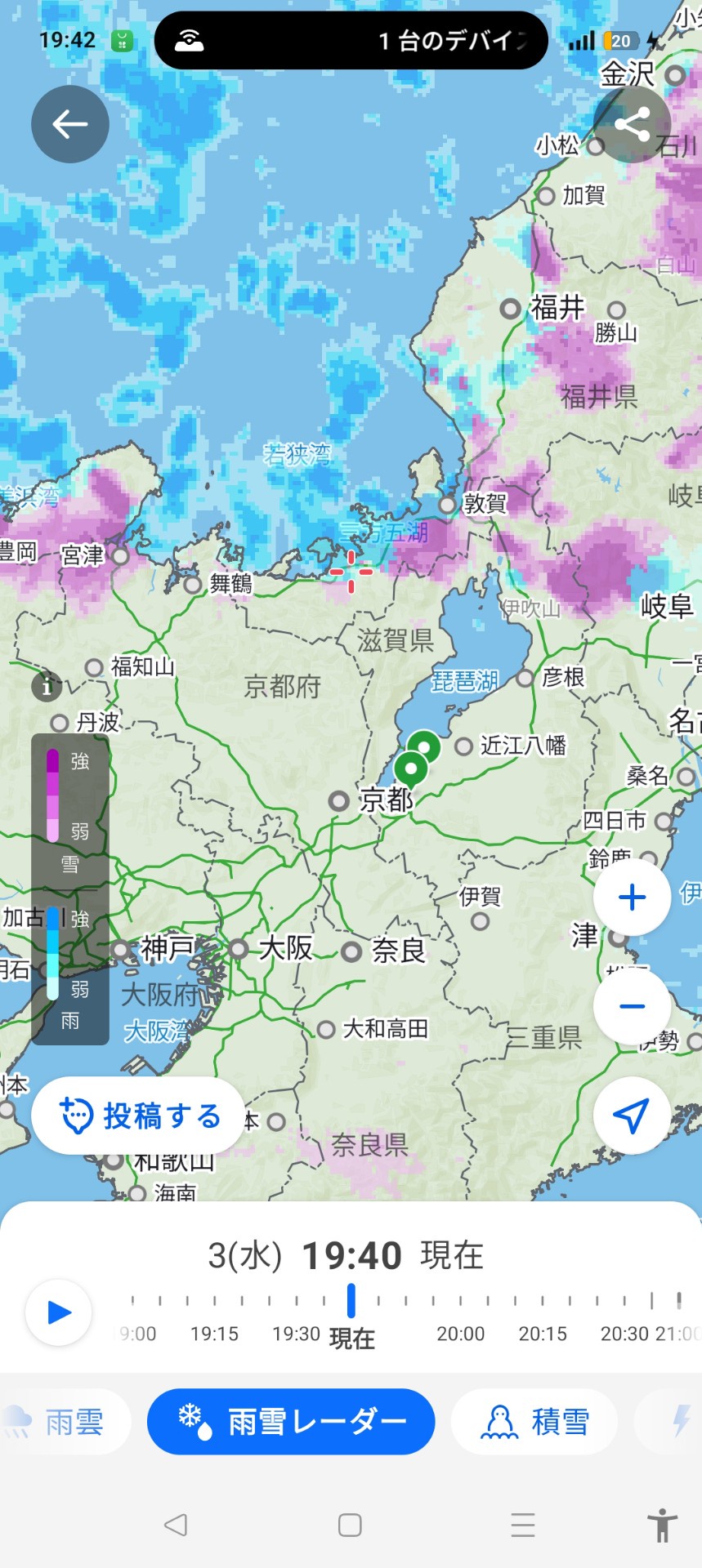Tap the system back button
Viewport: 702px width, 1568px height.
click(176, 1525)
